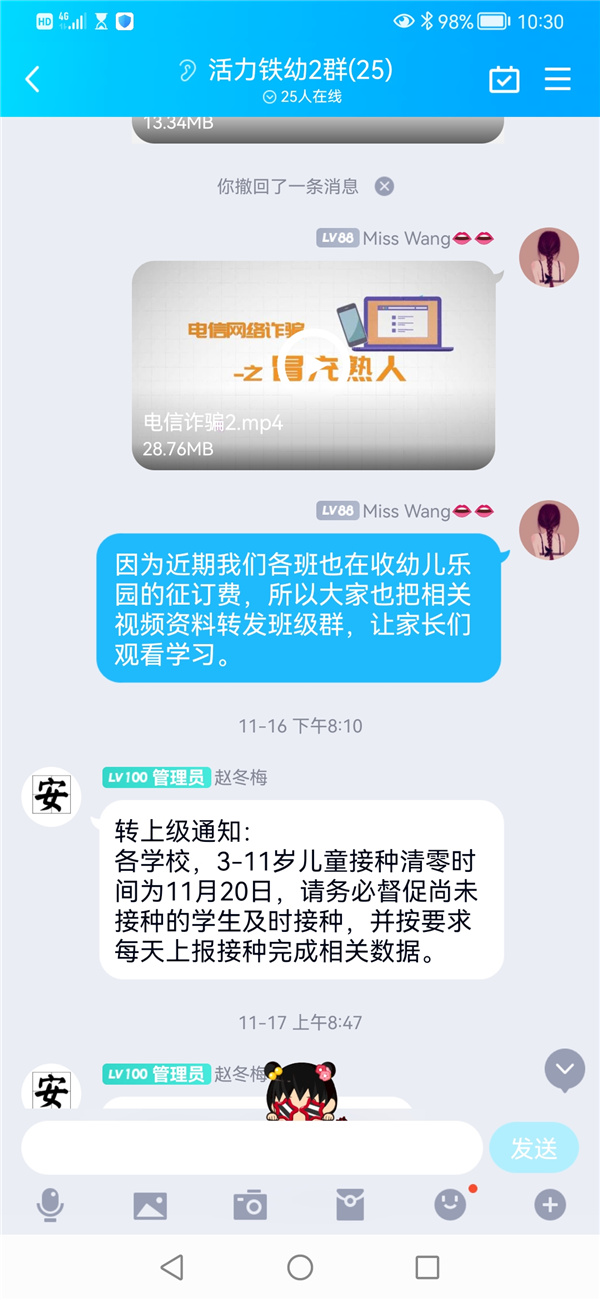
Task: Open the photo gallery picker
Action: pyautogui.click(x=150, y=1206)
